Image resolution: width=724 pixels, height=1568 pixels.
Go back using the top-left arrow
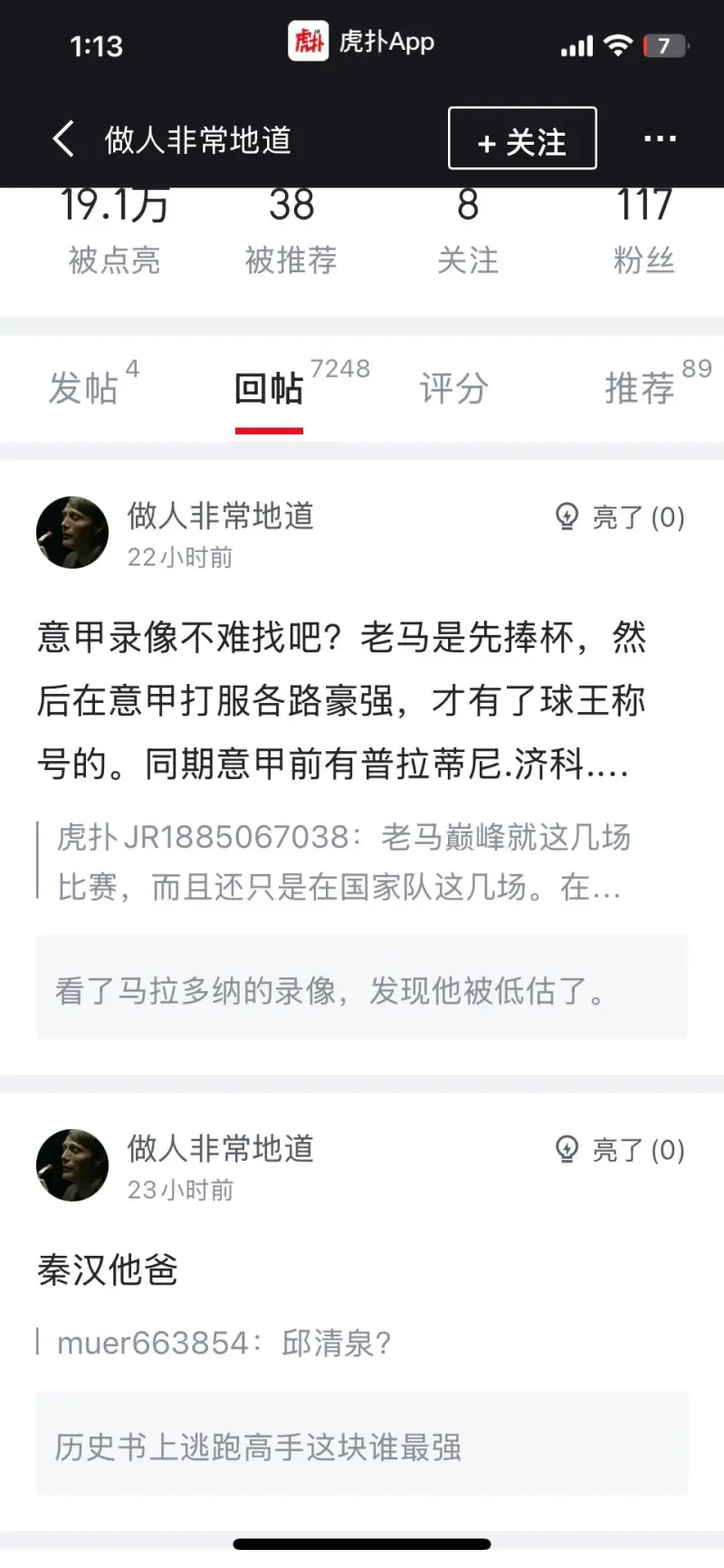tap(63, 139)
